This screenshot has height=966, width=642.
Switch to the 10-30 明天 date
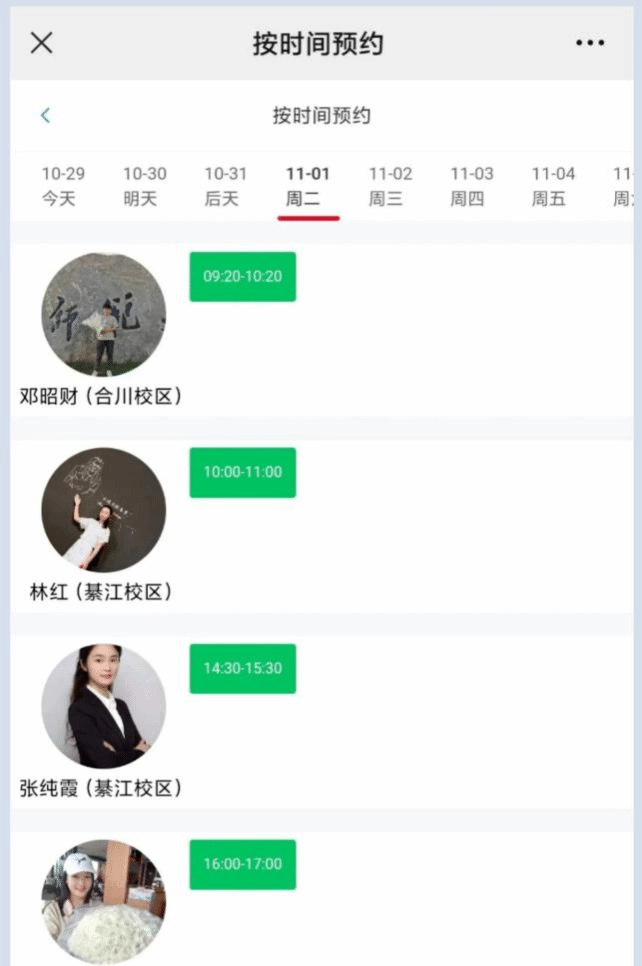click(144, 186)
